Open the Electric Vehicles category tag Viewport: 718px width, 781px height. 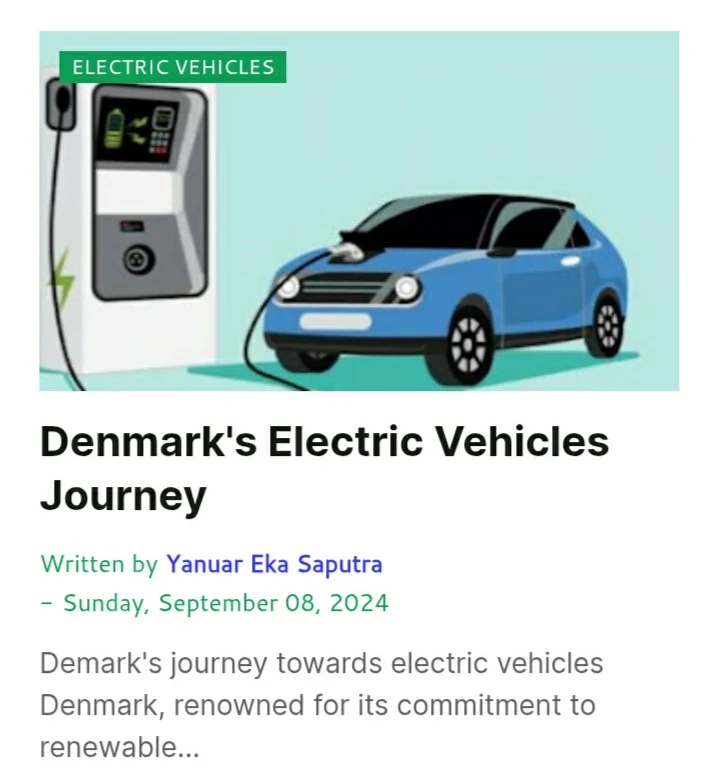(x=173, y=68)
